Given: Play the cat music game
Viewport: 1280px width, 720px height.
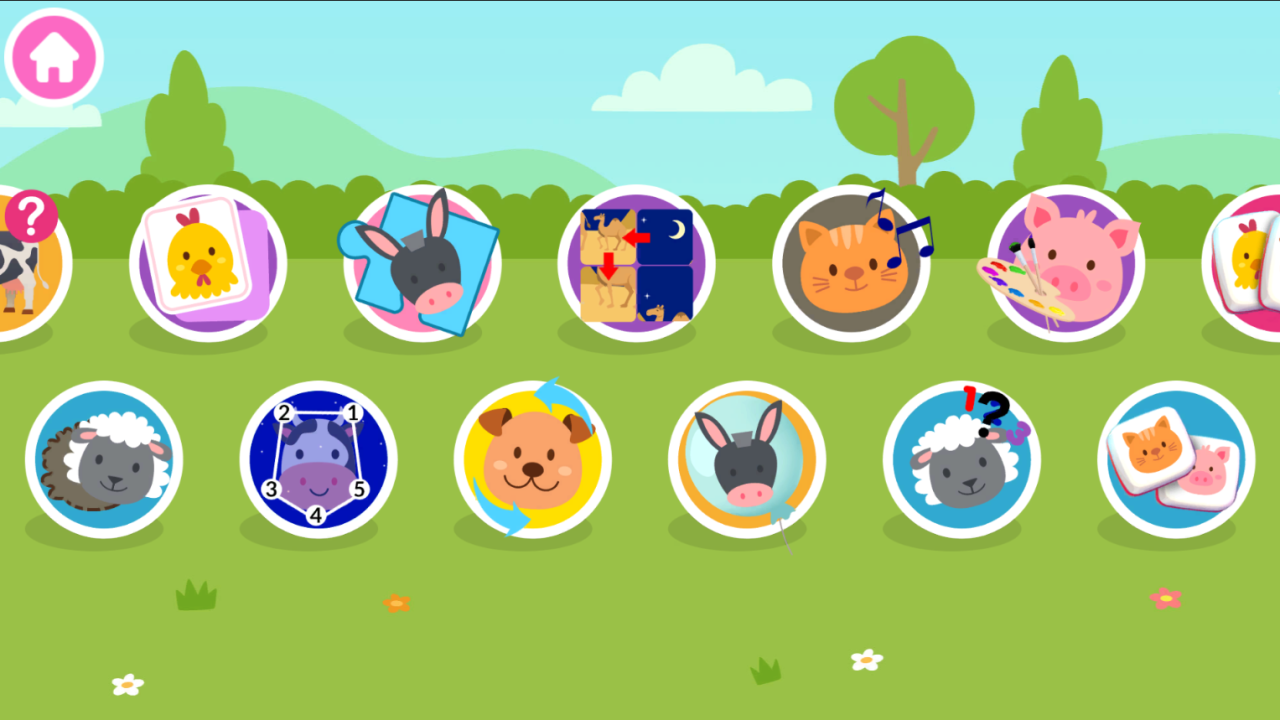Looking at the screenshot, I should (x=851, y=263).
